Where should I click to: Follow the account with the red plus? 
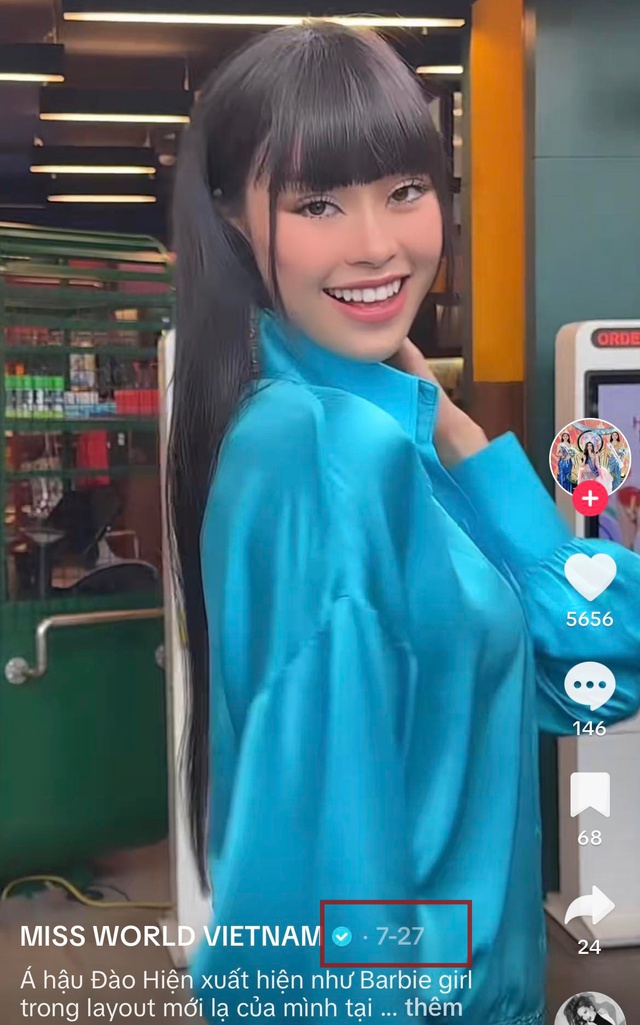(590, 499)
